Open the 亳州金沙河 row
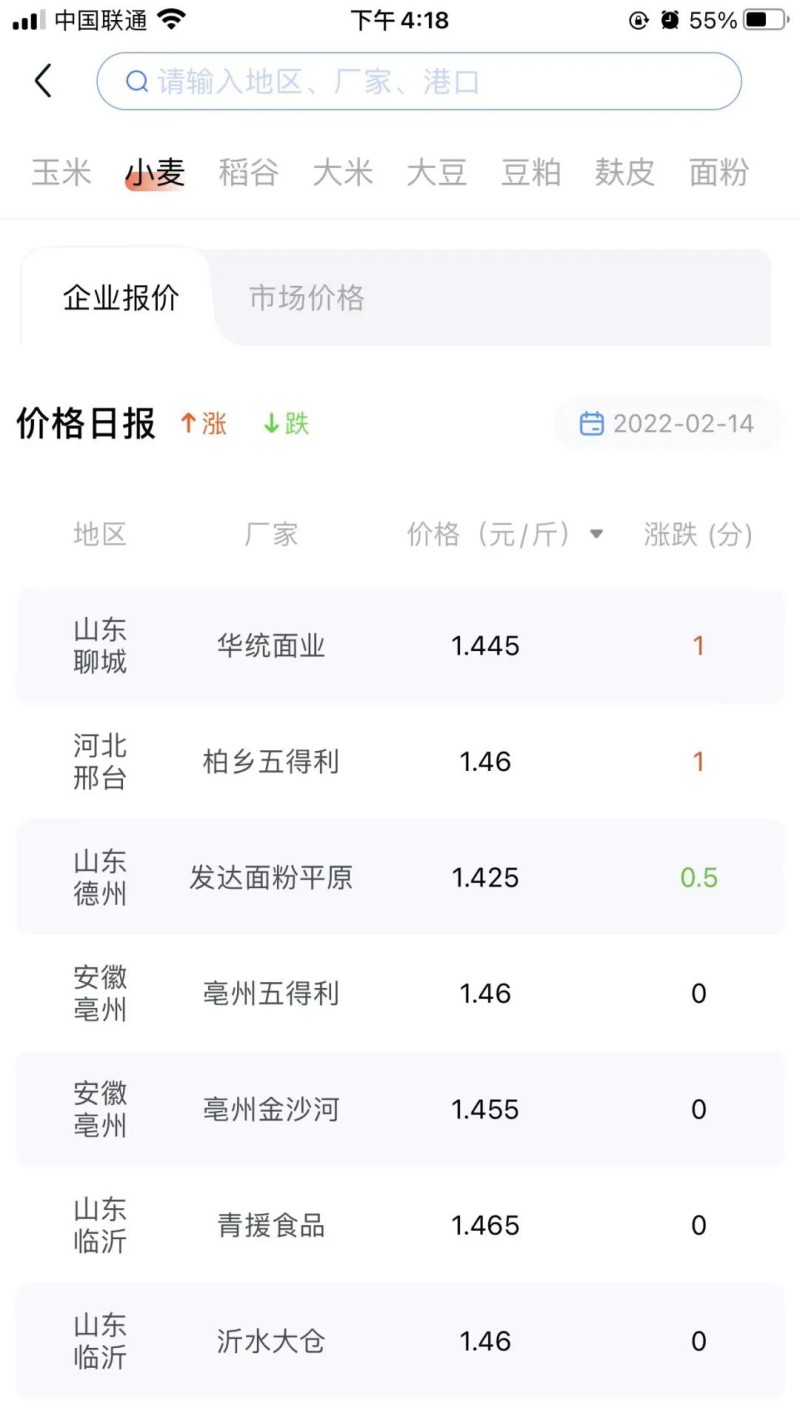This screenshot has width=800, height=1422. (400, 1110)
